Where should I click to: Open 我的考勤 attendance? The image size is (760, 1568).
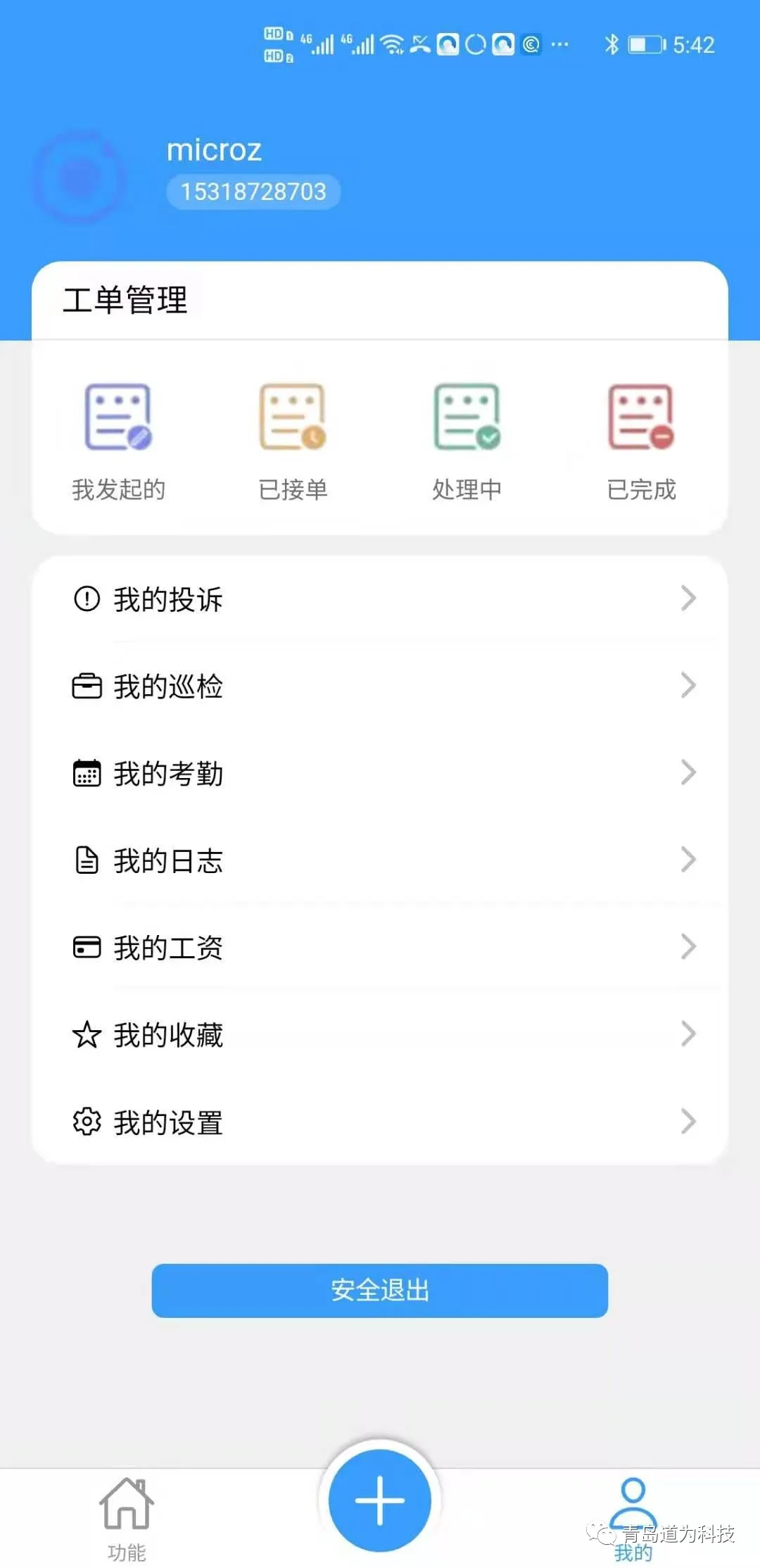[380, 773]
